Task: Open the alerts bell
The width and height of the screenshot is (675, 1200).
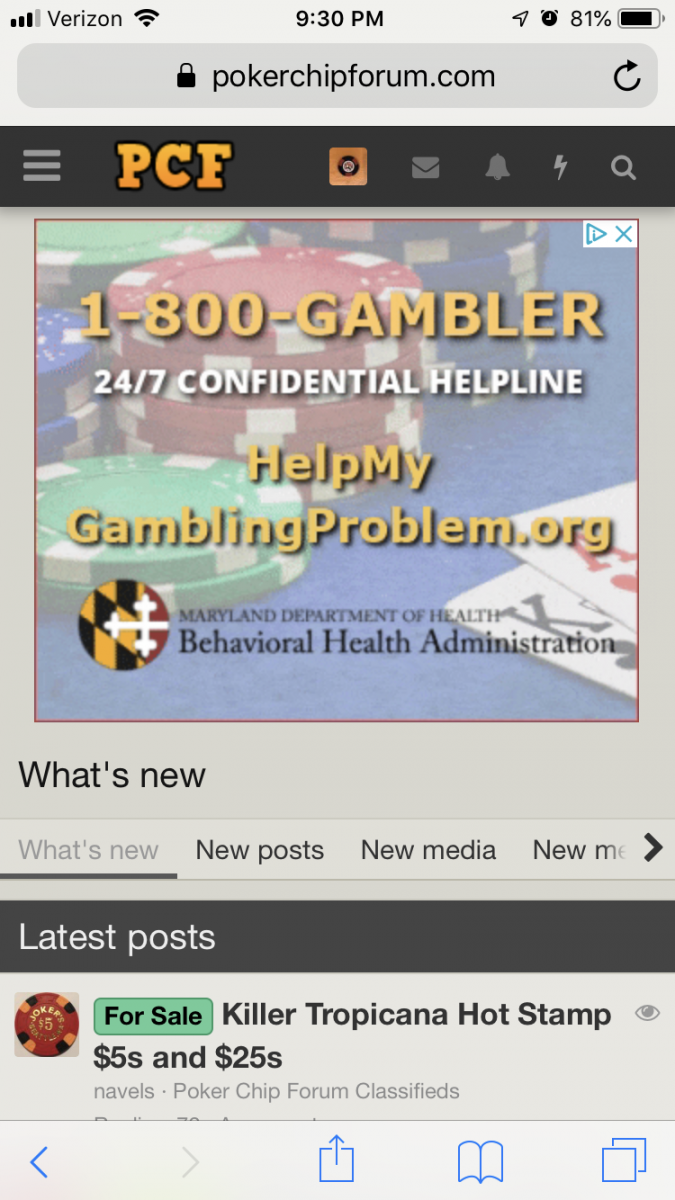Action: pos(497,168)
